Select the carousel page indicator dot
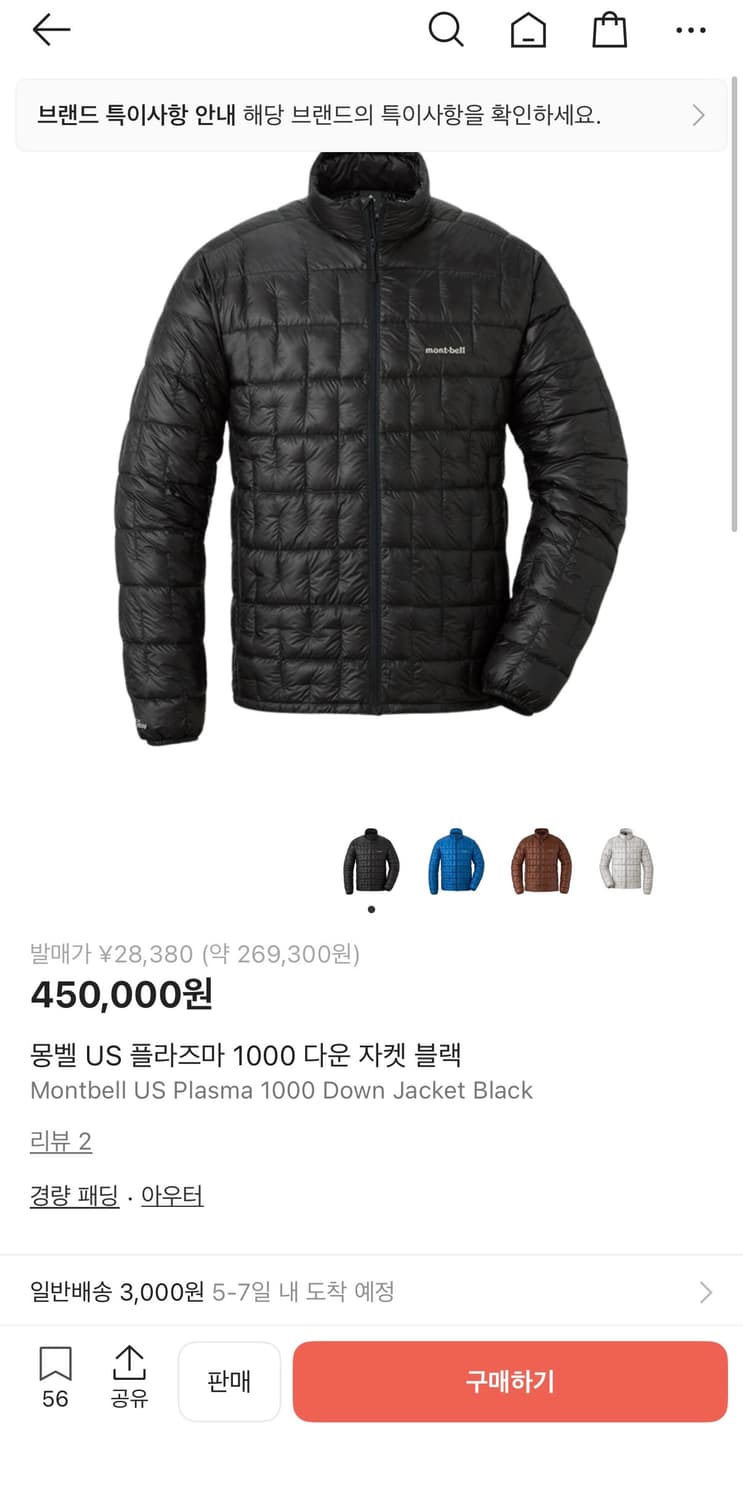The width and height of the screenshot is (743, 1500). point(370,909)
